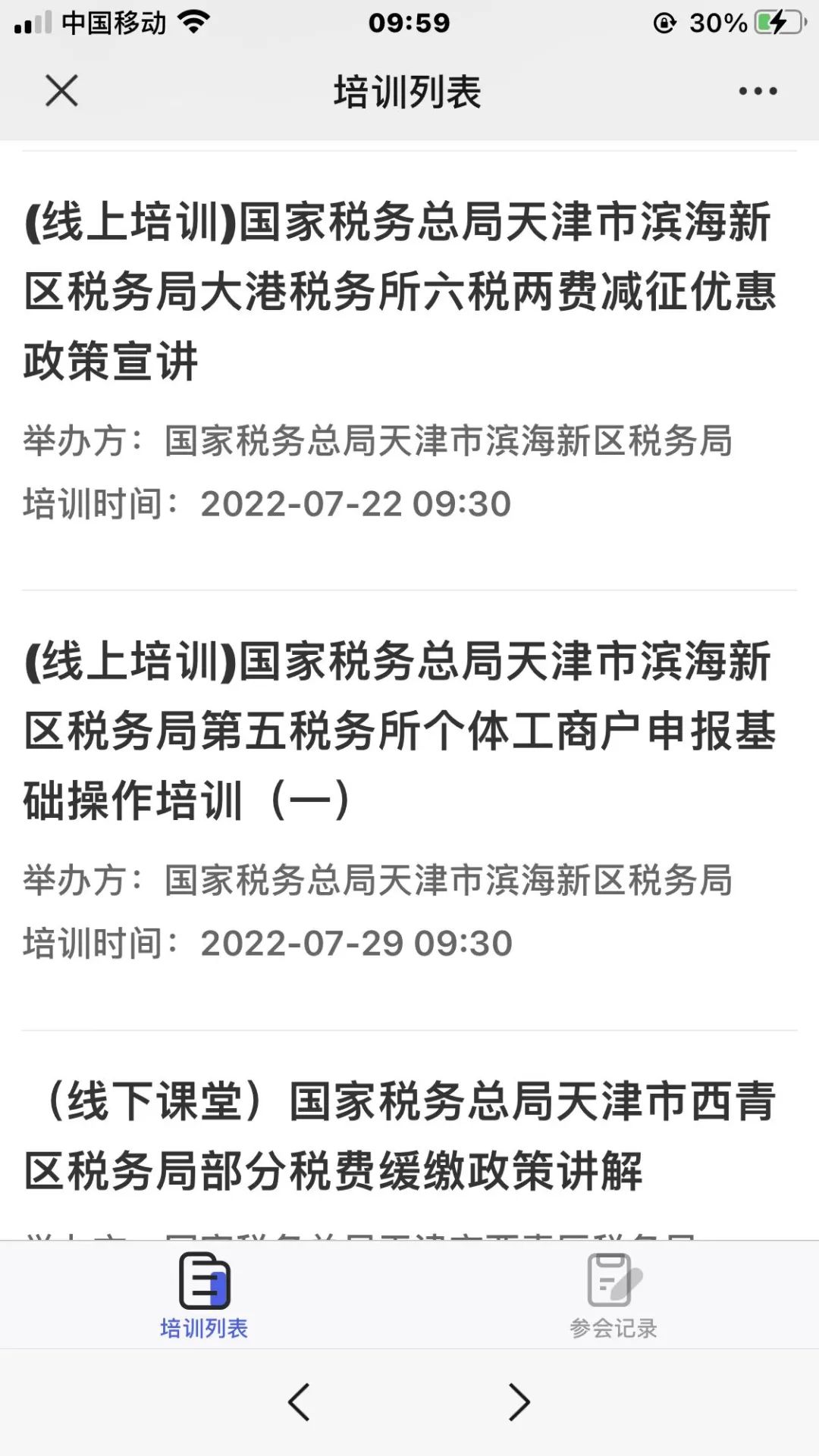Close the 培训列表 page
The width and height of the screenshot is (819, 1456).
61,91
